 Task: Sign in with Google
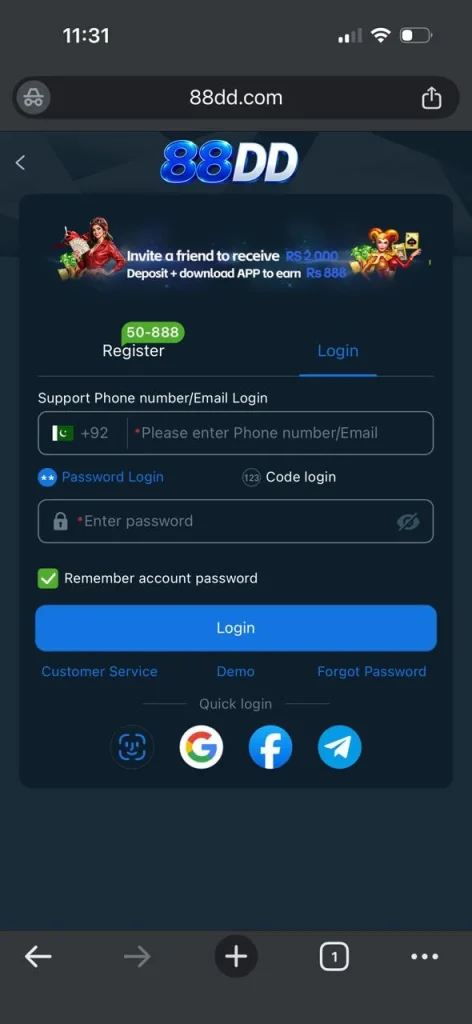tap(201, 747)
